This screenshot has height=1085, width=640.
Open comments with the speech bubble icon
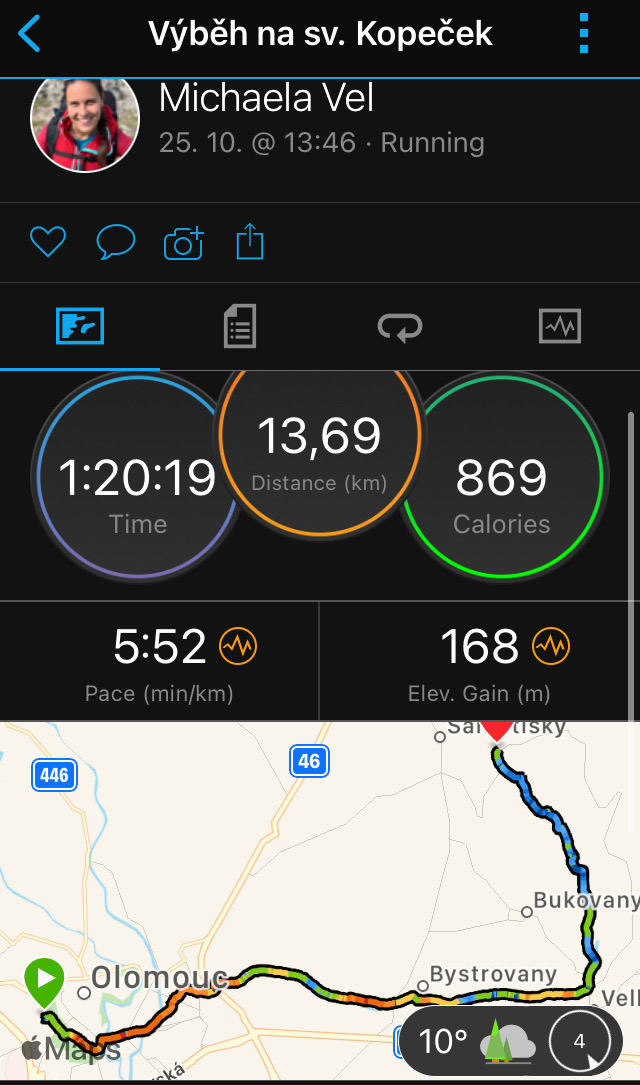(116, 242)
